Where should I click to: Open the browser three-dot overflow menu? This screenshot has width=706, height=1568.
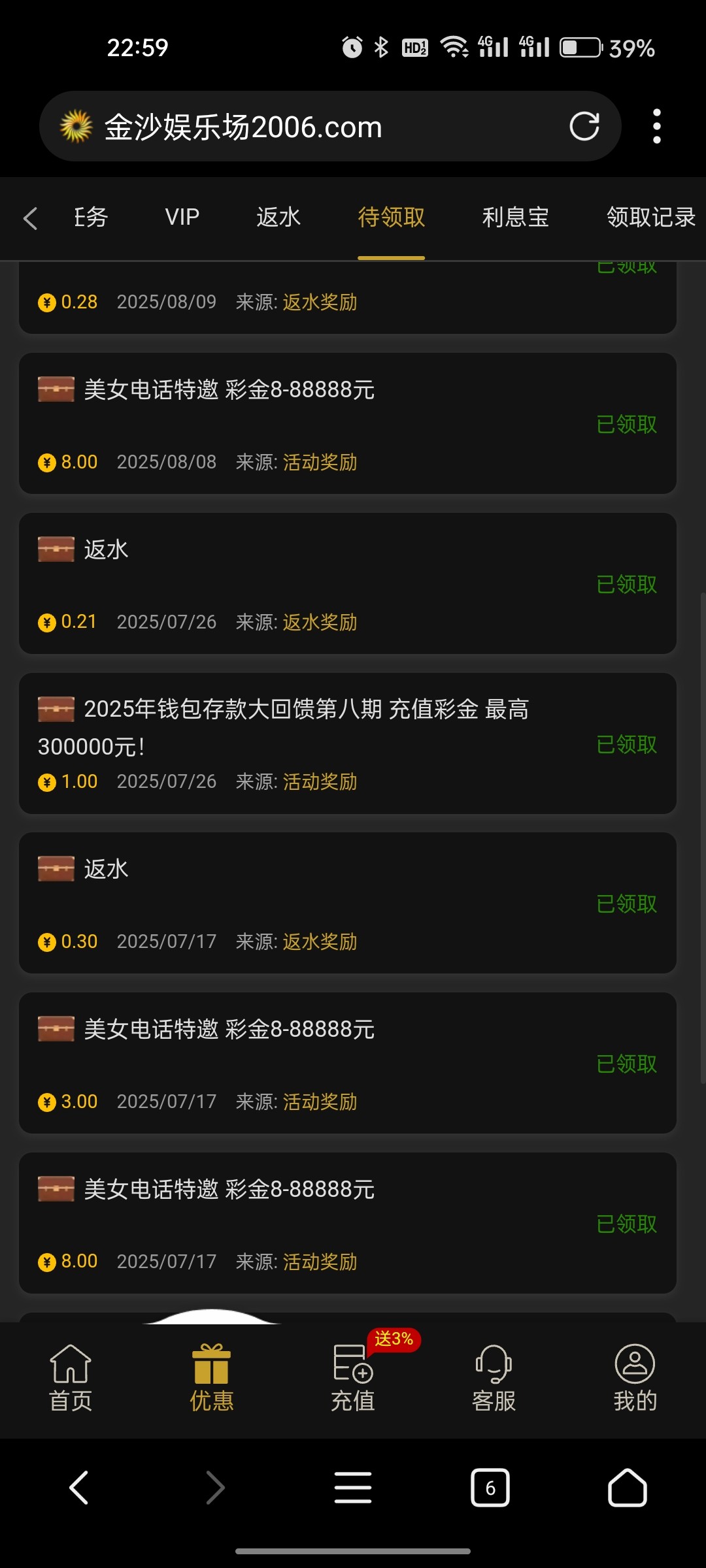pos(658,126)
